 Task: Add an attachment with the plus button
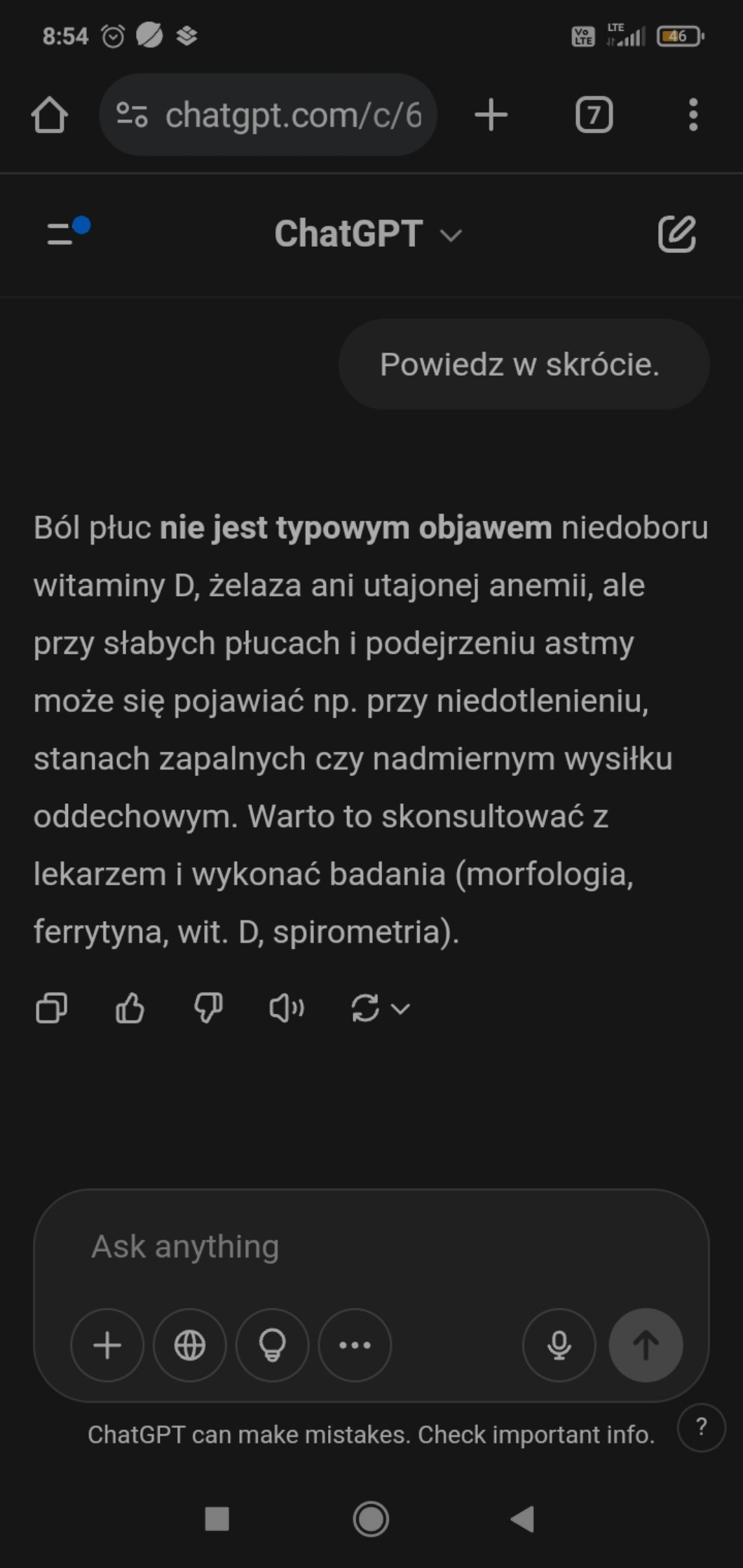click(107, 1345)
